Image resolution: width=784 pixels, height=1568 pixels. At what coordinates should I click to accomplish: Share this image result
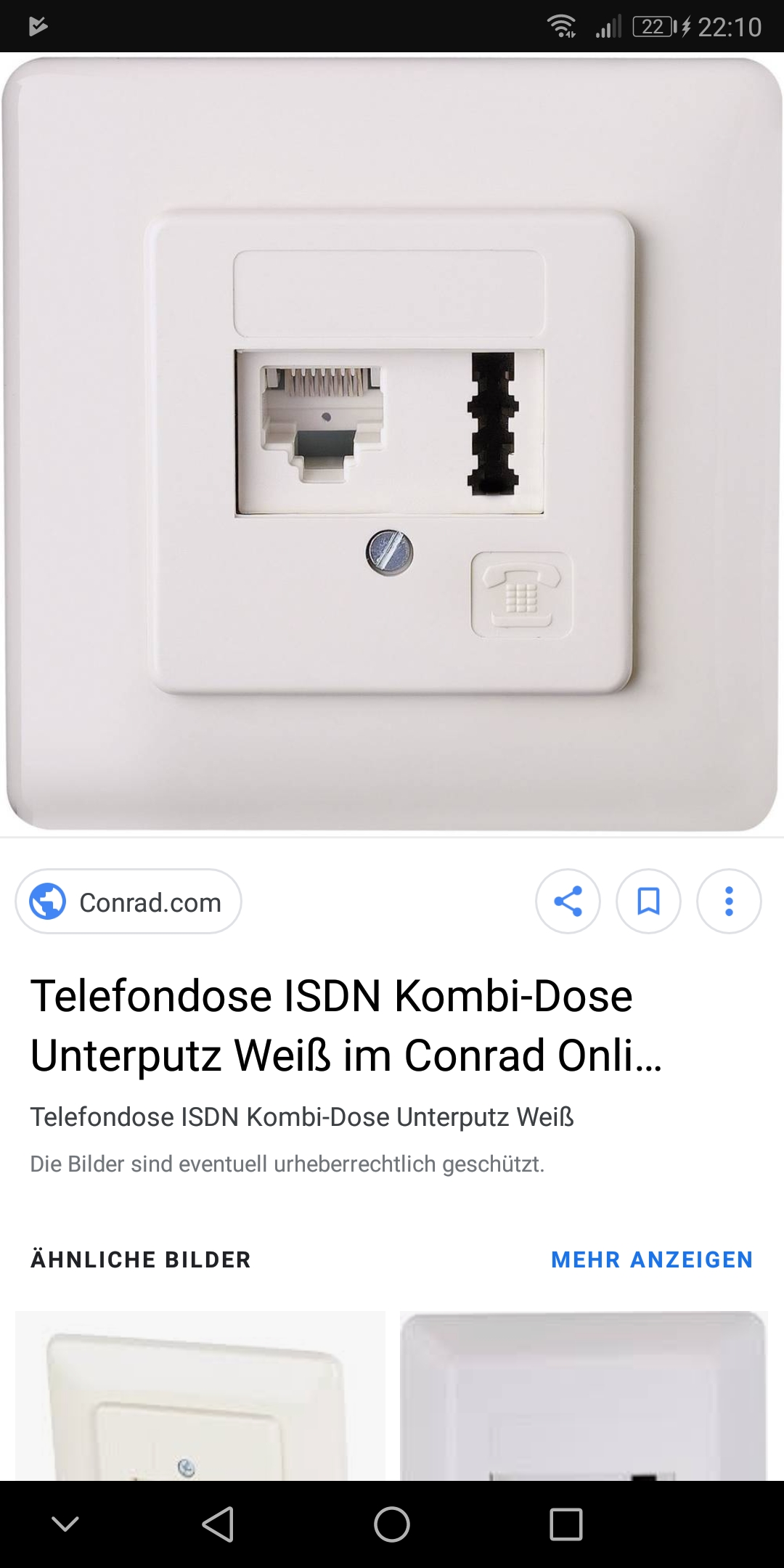click(568, 902)
